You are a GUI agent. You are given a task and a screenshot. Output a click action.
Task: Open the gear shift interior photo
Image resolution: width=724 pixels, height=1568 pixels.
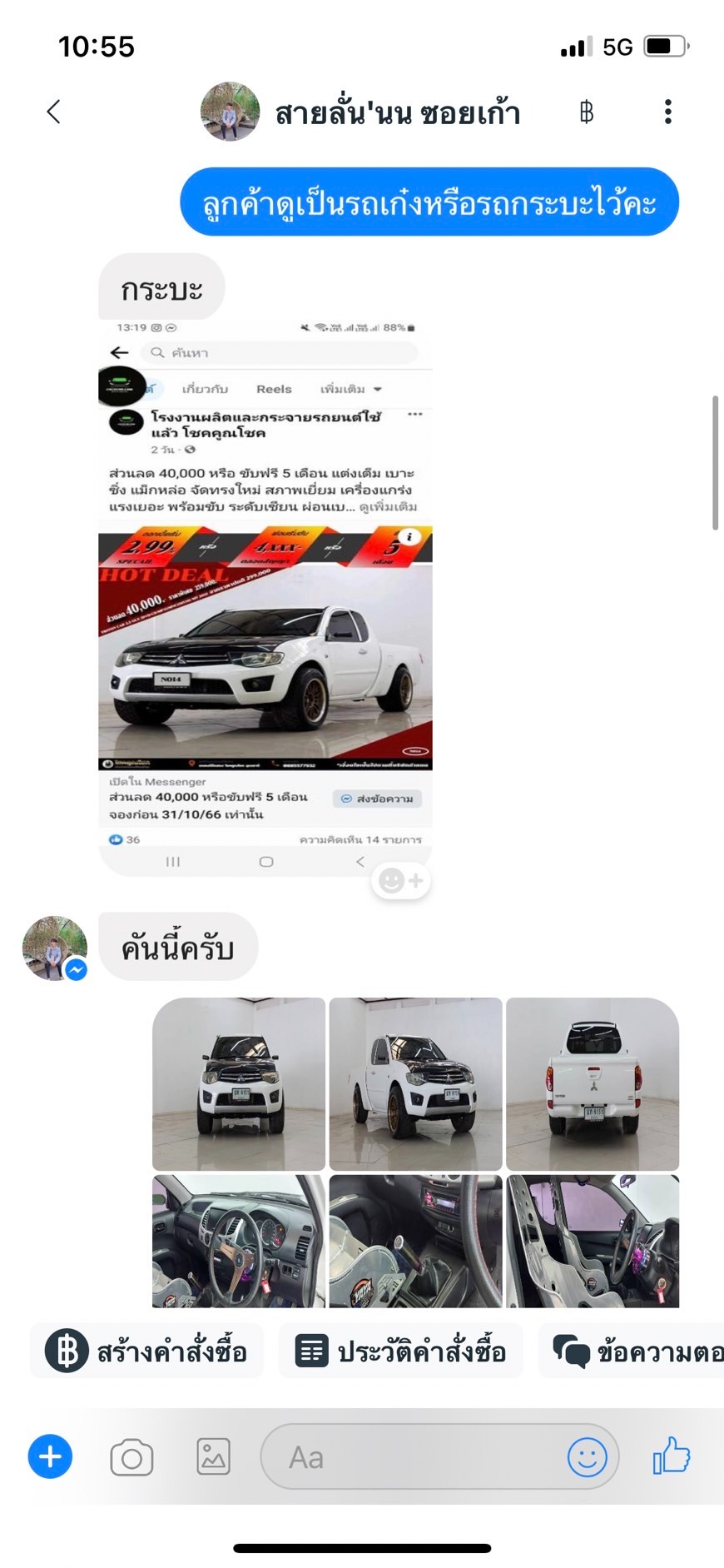tap(415, 1241)
